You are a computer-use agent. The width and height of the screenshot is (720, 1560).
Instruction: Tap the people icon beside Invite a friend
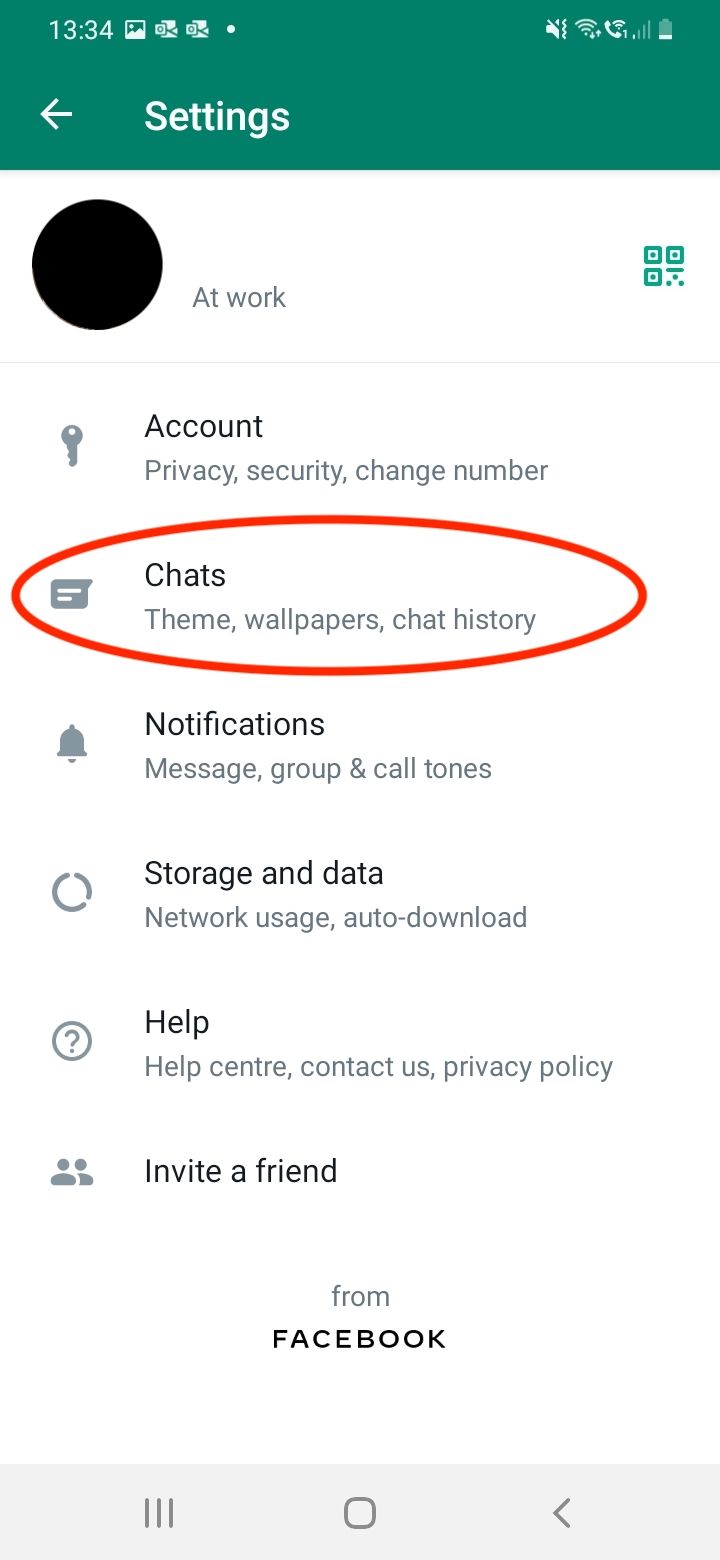click(71, 1170)
